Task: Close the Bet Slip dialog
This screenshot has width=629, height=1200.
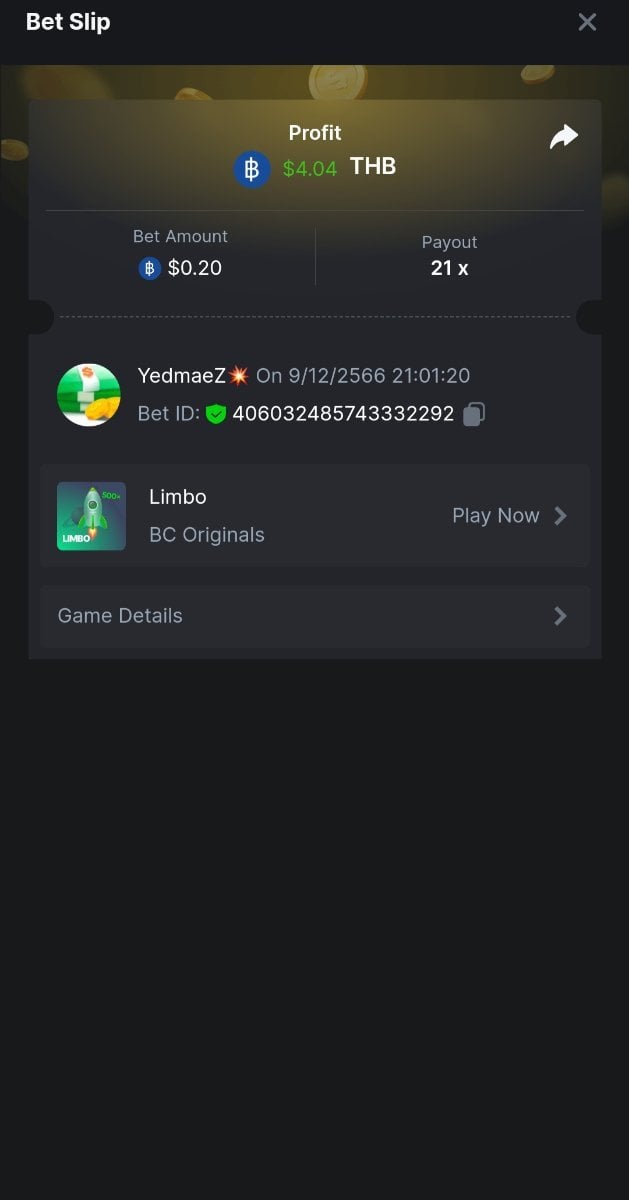Action: click(x=587, y=22)
